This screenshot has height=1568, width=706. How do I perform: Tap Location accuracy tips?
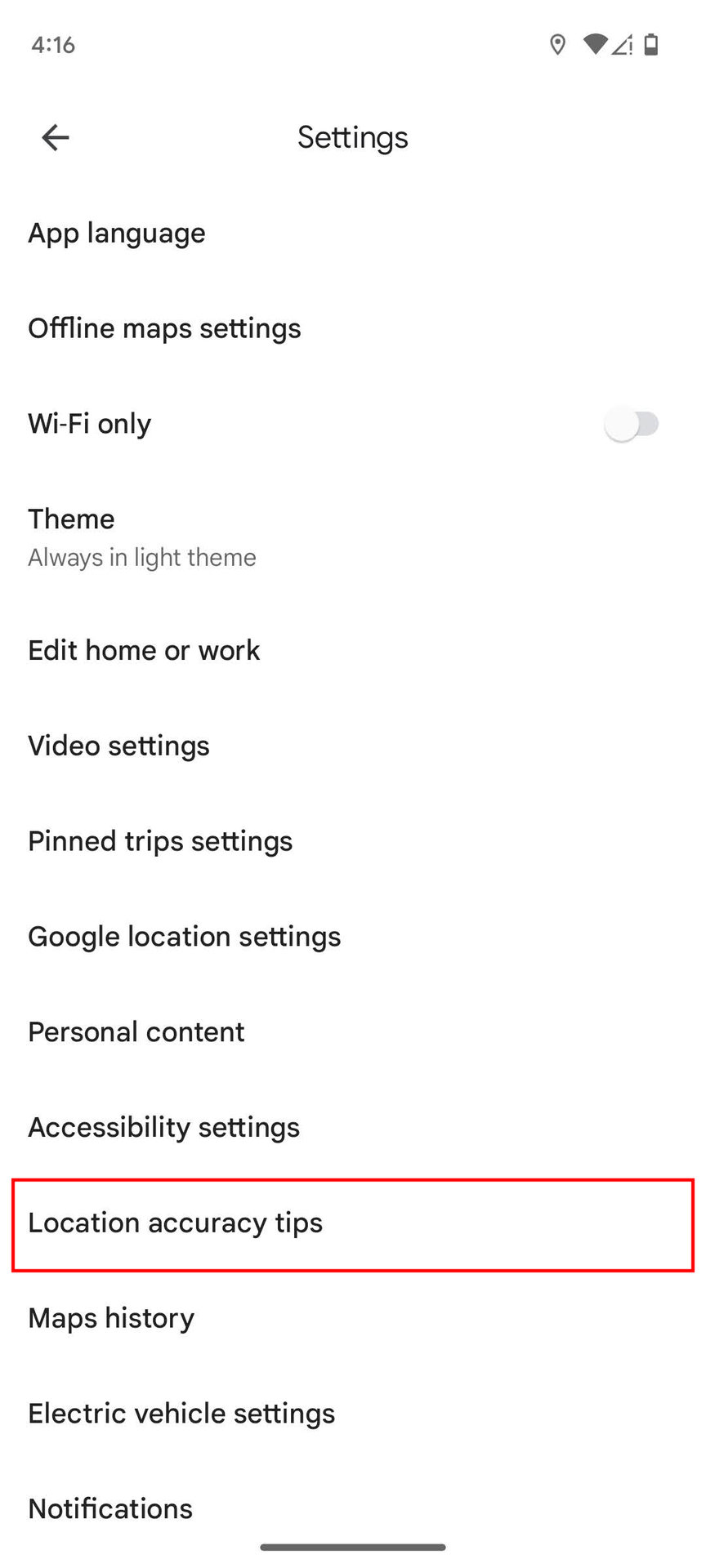[176, 1223]
